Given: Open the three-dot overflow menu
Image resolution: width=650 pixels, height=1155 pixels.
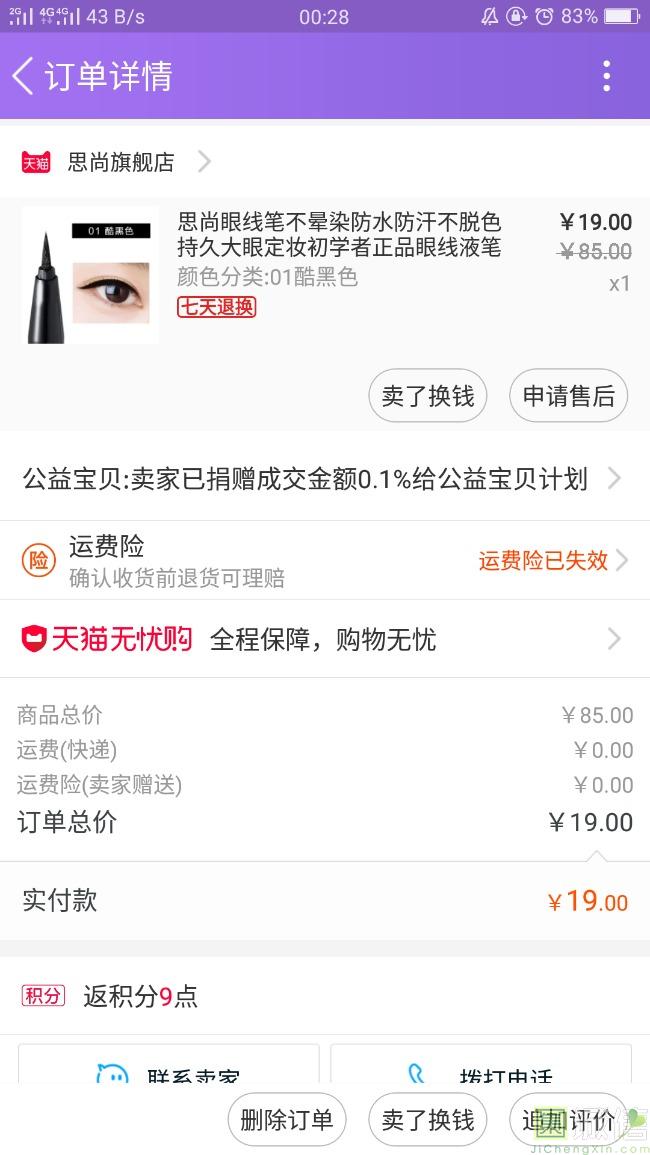Looking at the screenshot, I should (x=606, y=76).
